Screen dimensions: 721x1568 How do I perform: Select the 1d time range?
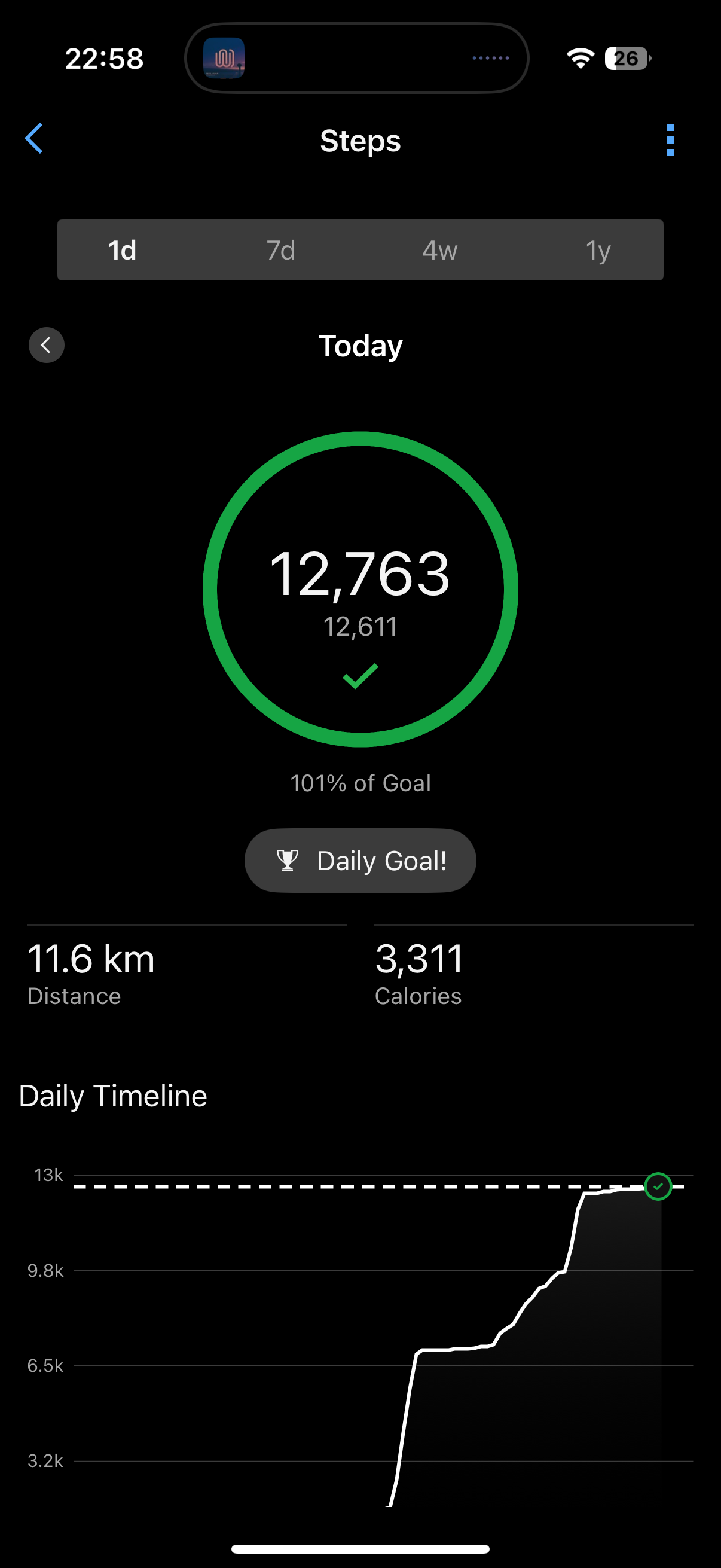click(122, 250)
